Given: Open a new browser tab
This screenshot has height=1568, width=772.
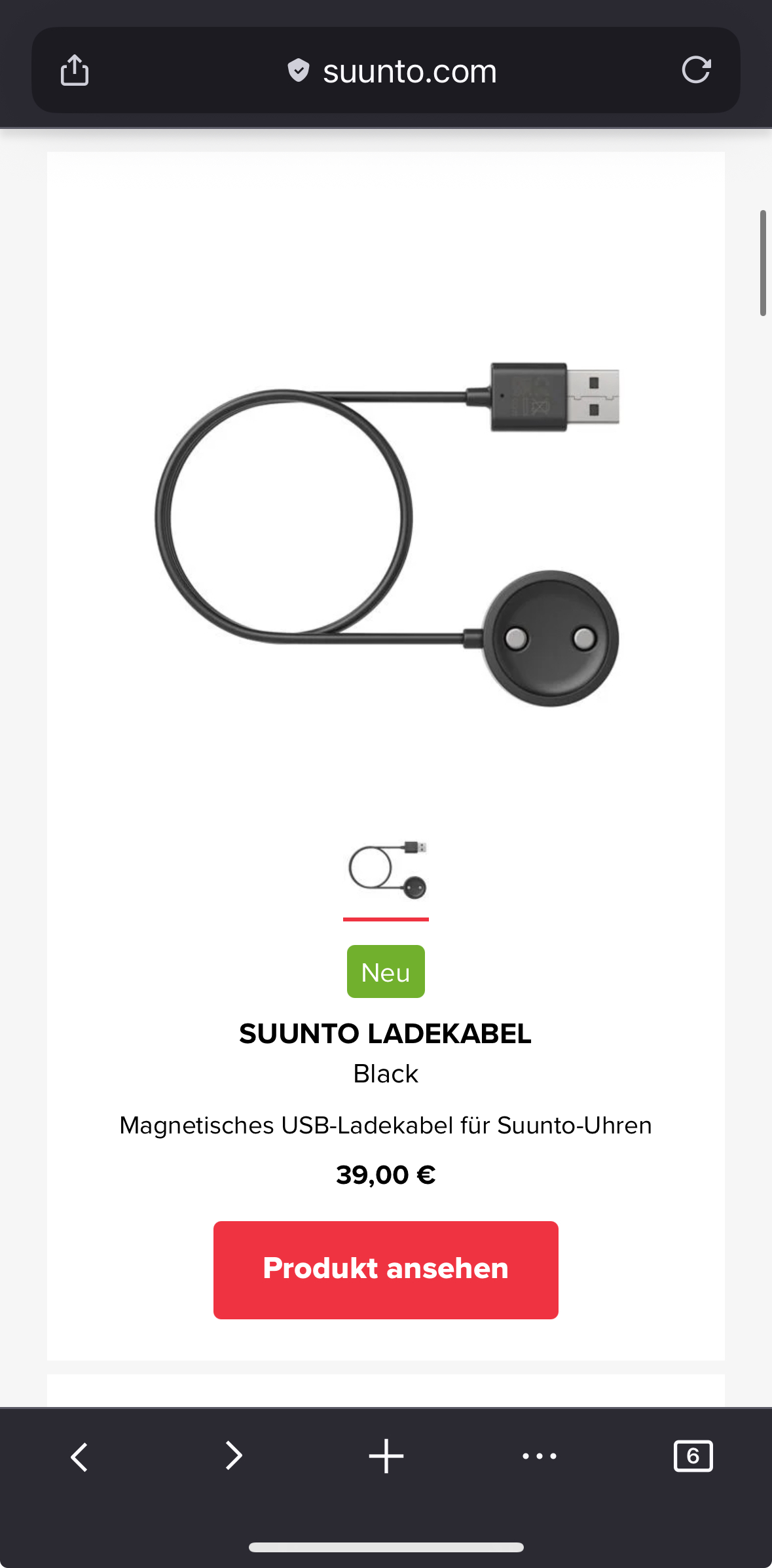Looking at the screenshot, I should 386,1456.
